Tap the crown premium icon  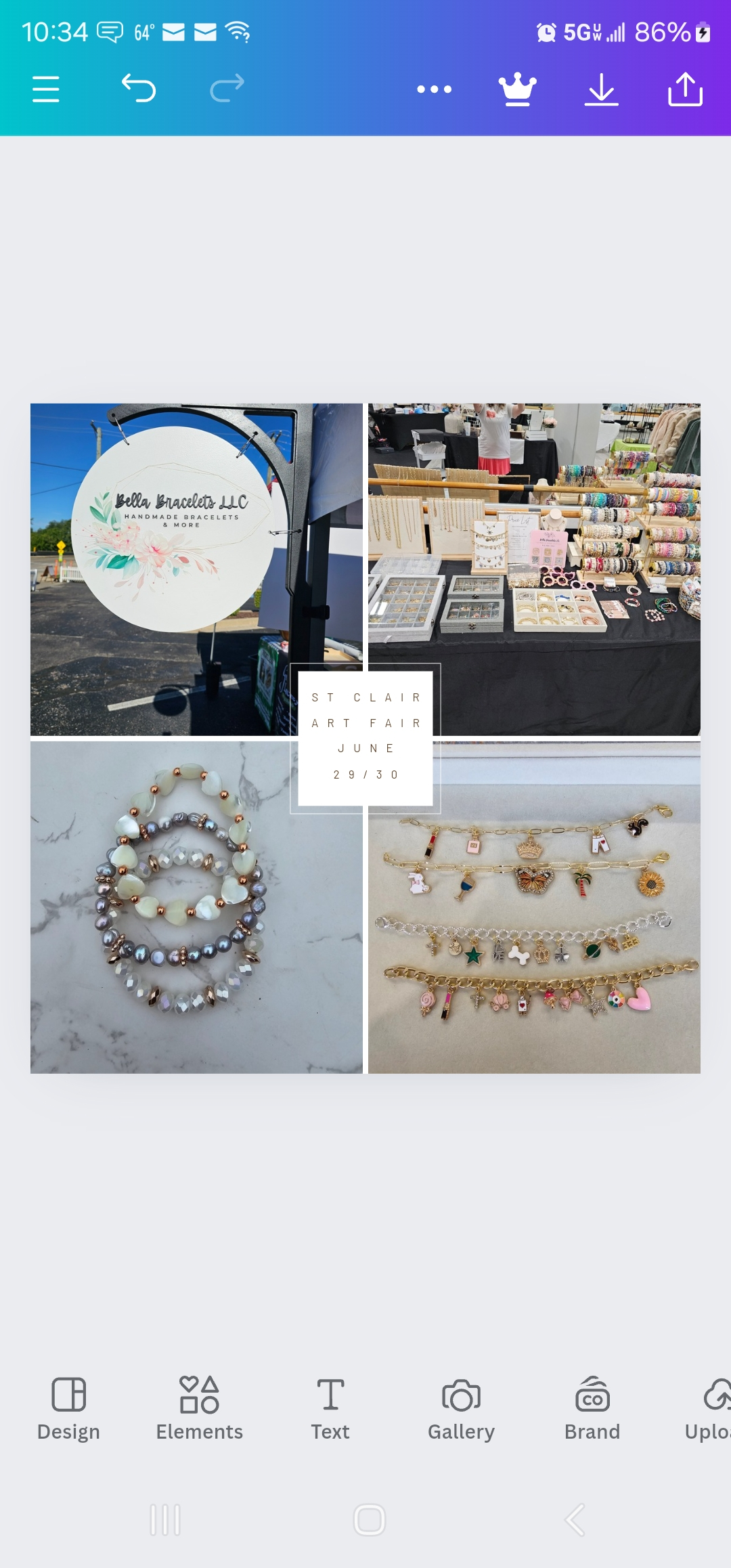(x=518, y=89)
